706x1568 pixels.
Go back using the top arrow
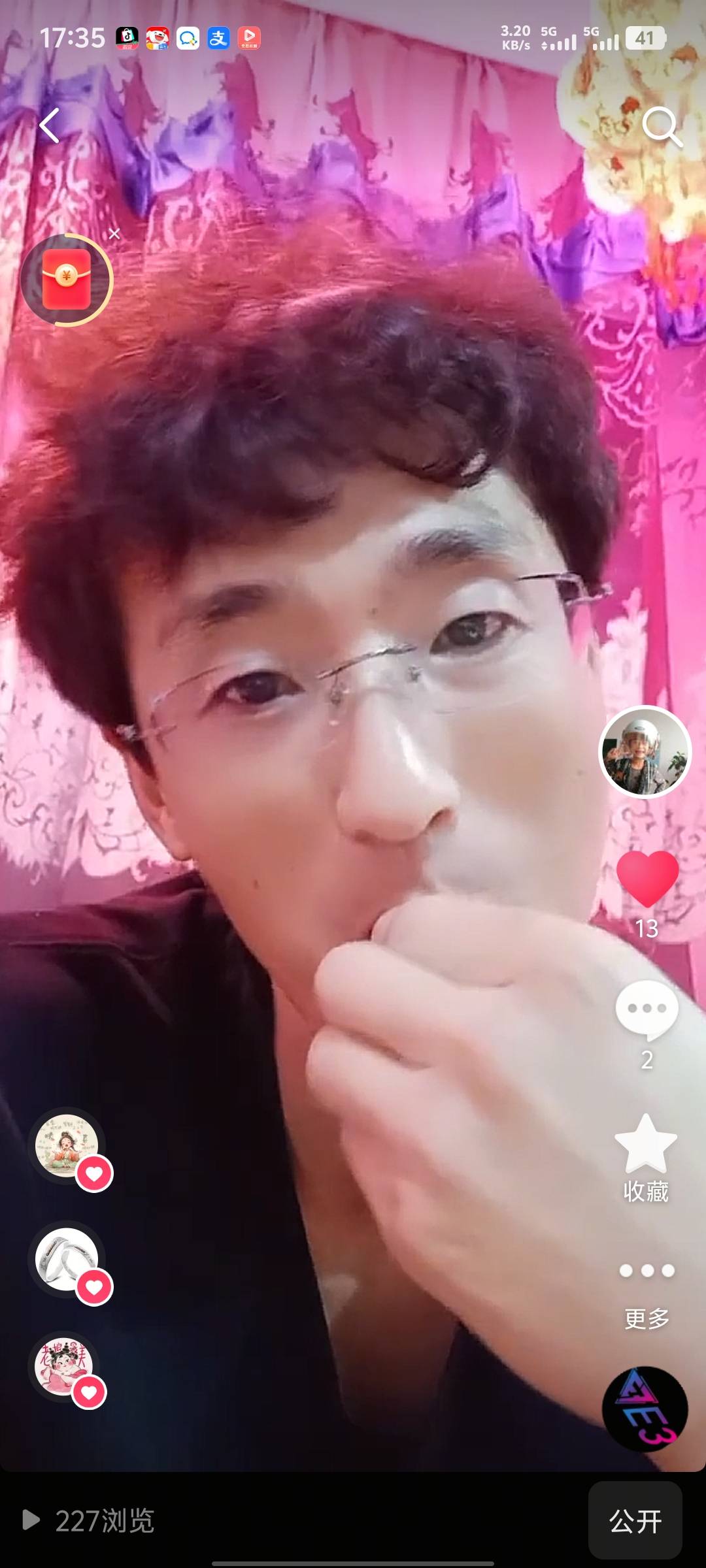50,125
